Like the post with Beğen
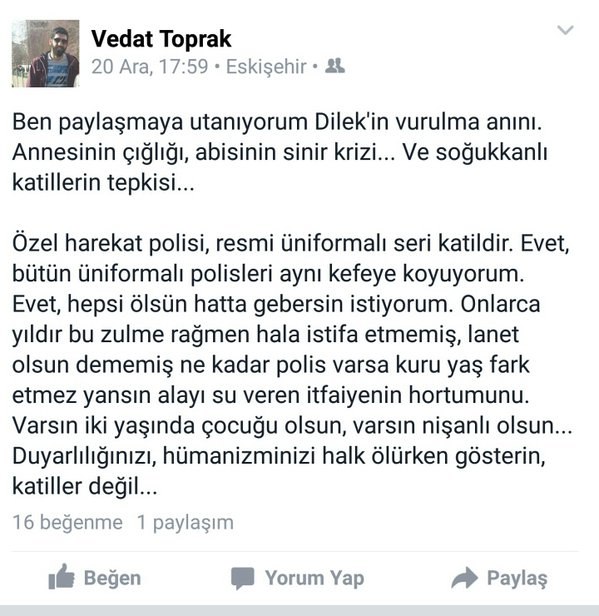The width and height of the screenshot is (599, 616). [95, 578]
